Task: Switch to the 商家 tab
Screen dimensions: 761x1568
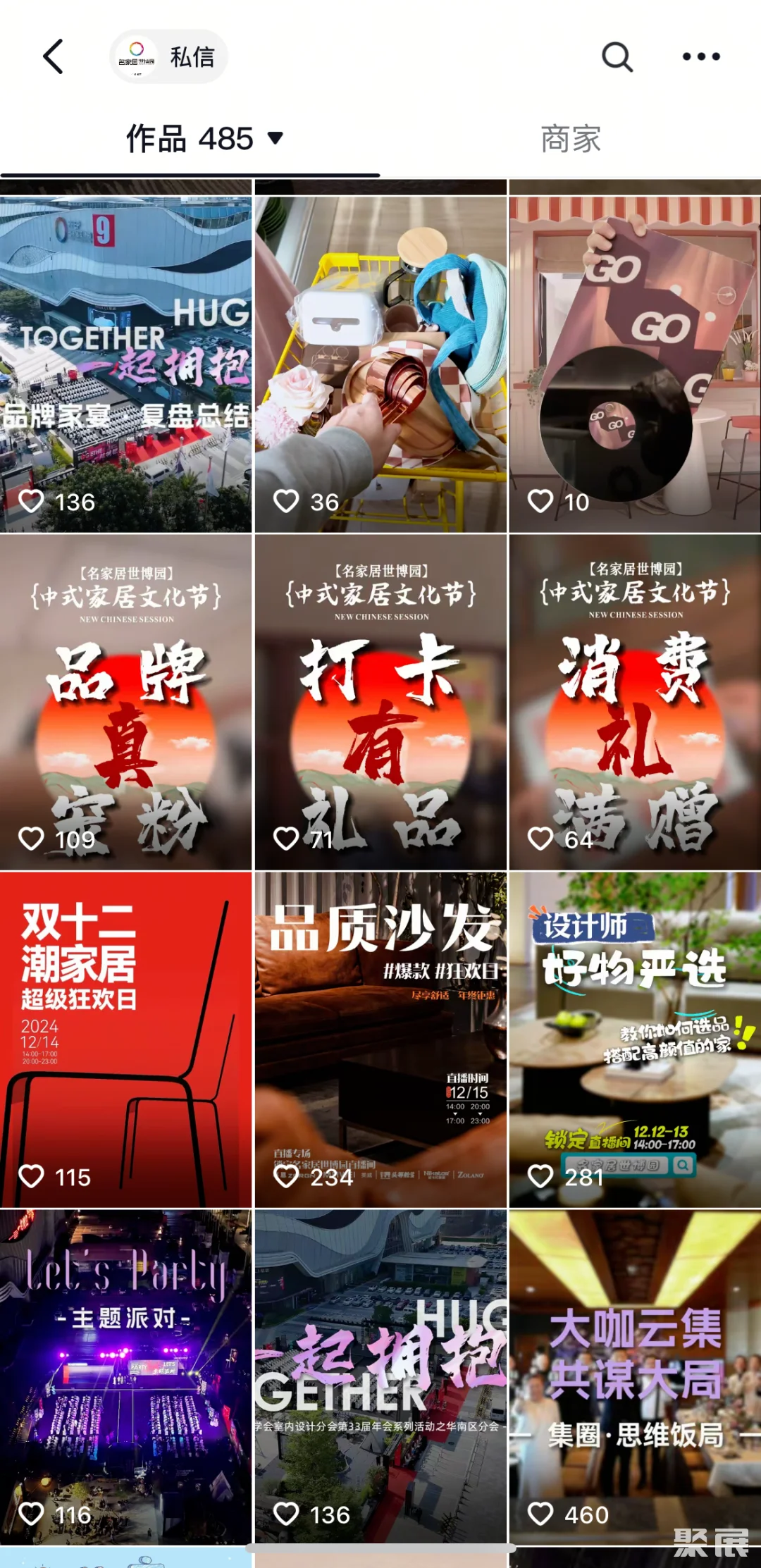Action: [570, 140]
